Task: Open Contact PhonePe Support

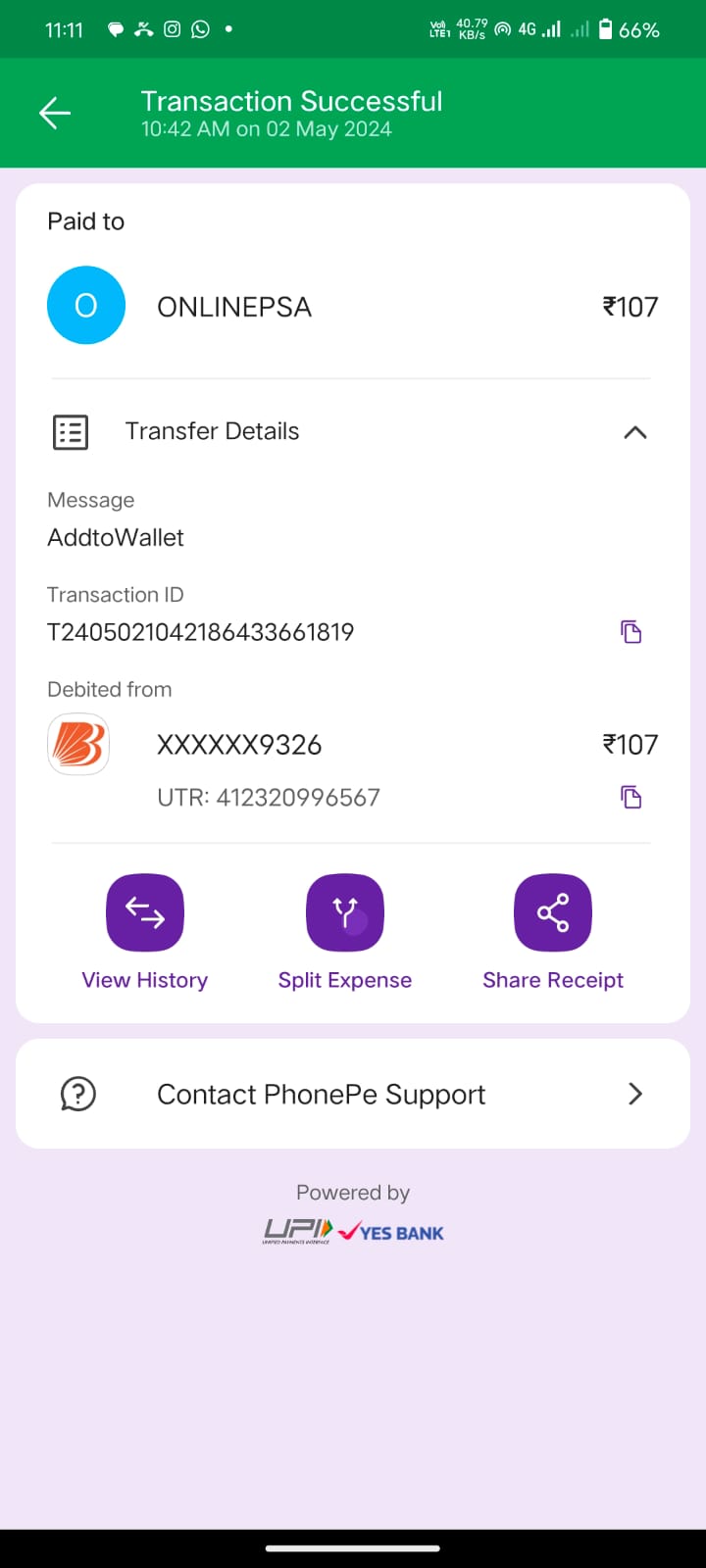Action: pos(353,1094)
